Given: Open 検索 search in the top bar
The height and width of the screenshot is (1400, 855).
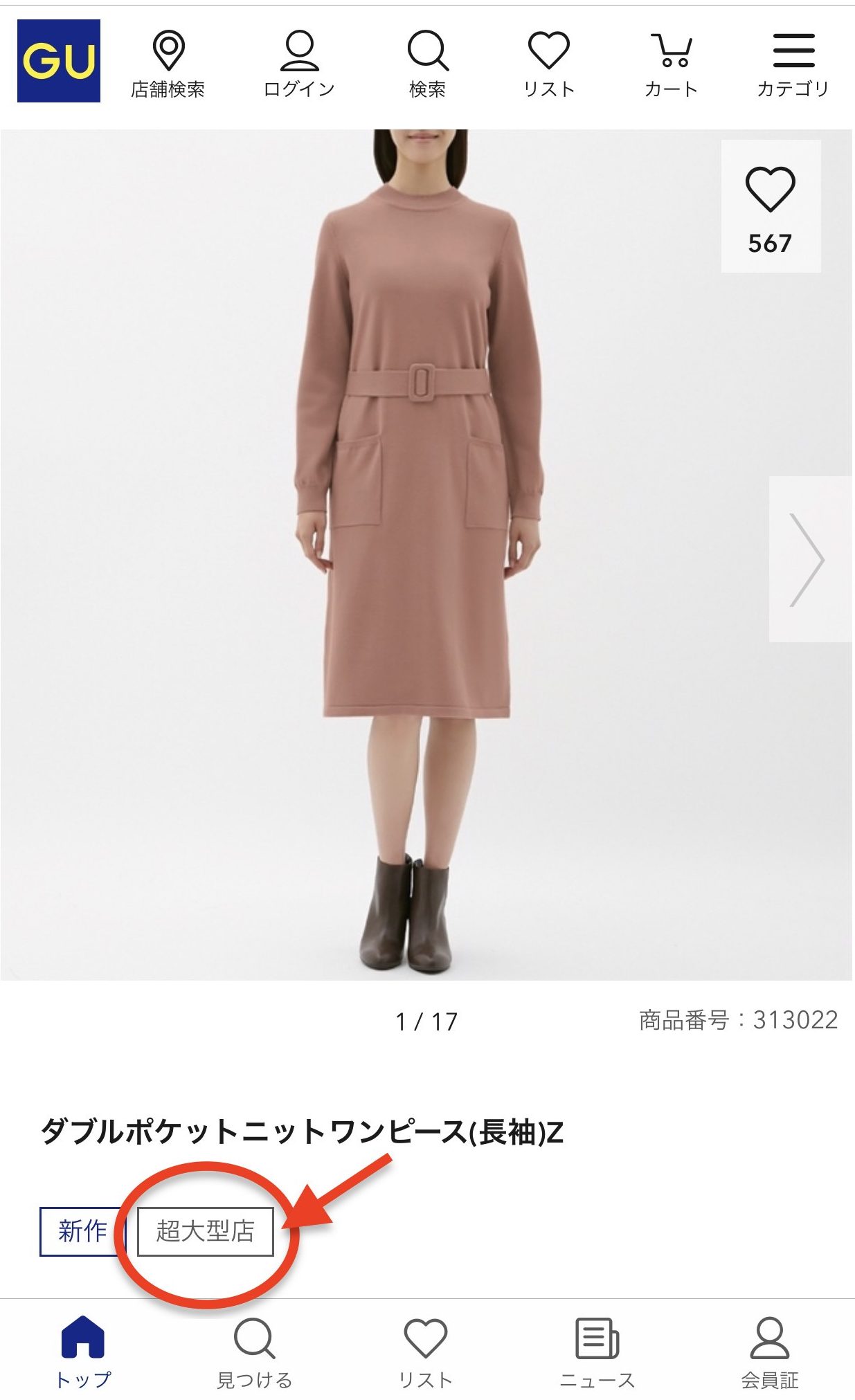Looking at the screenshot, I should click(427, 64).
